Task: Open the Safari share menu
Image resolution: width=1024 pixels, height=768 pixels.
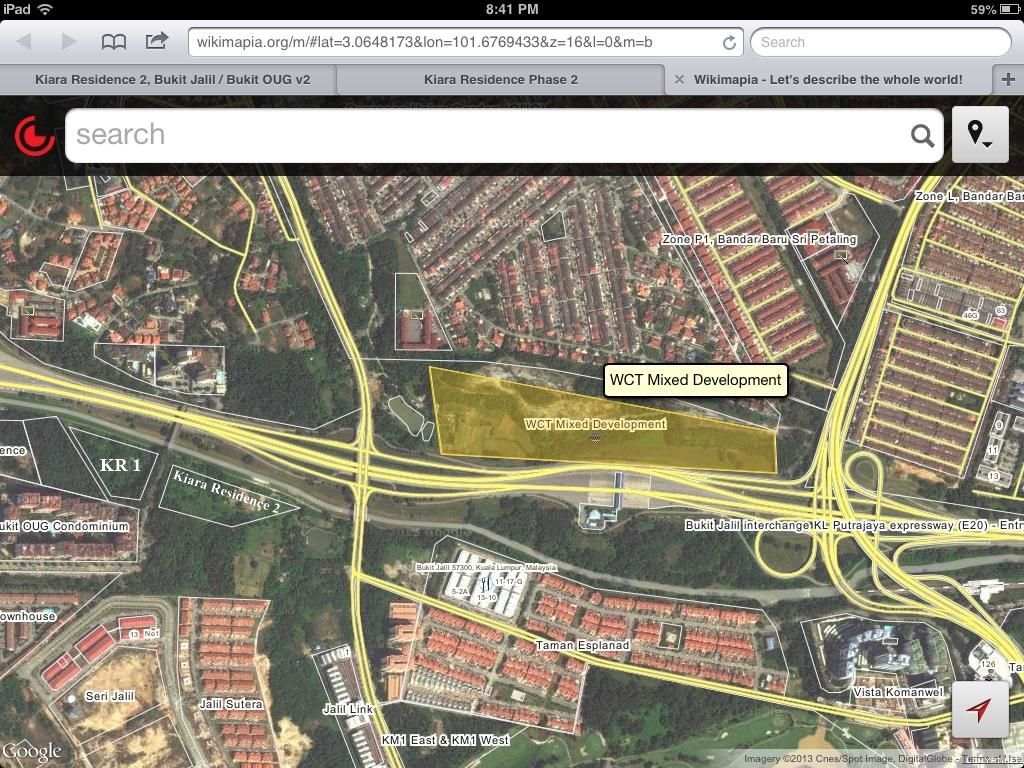Action: [157, 41]
